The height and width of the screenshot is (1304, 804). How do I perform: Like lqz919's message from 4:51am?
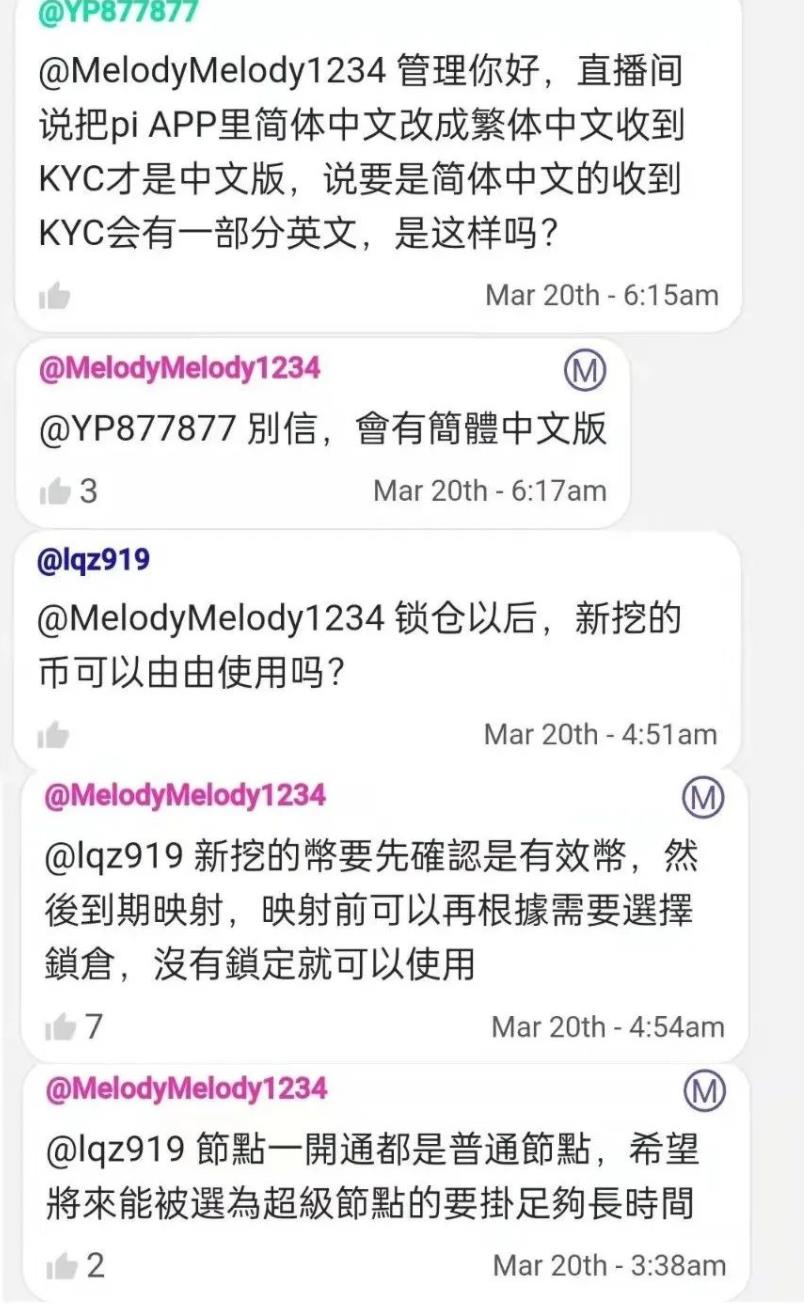53,735
